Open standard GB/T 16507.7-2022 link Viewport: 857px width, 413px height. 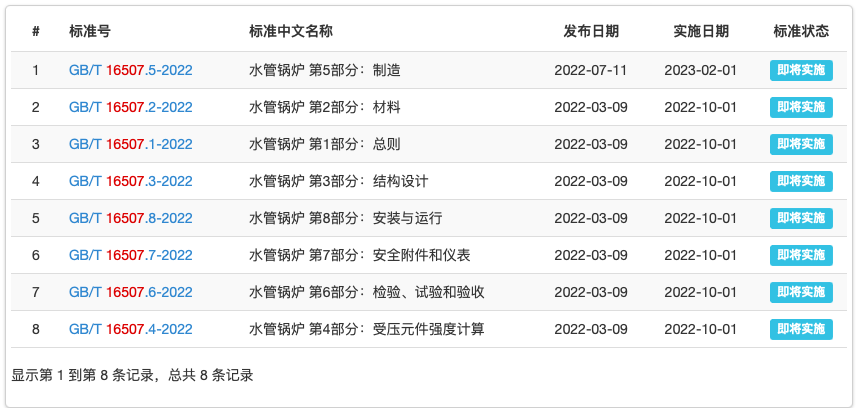(130, 255)
